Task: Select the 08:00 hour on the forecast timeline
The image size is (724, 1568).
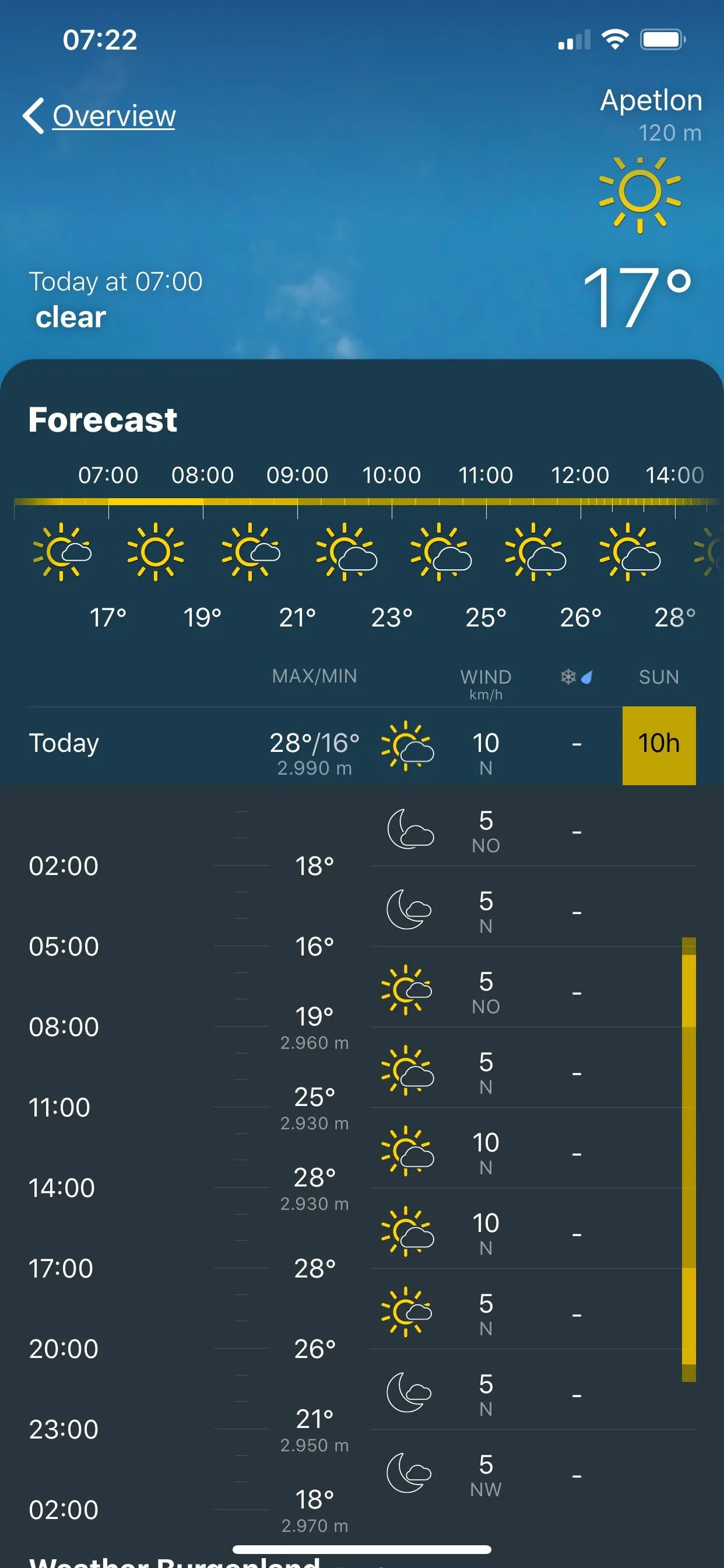Action: coord(202,475)
